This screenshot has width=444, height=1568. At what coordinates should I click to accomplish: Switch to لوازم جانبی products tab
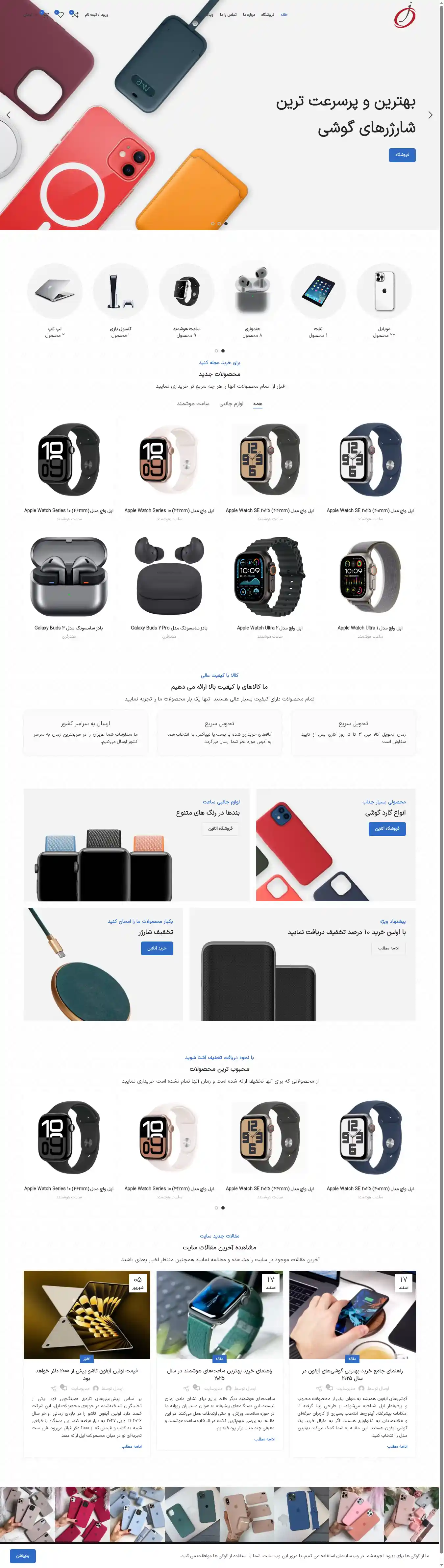click(x=231, y=404)
